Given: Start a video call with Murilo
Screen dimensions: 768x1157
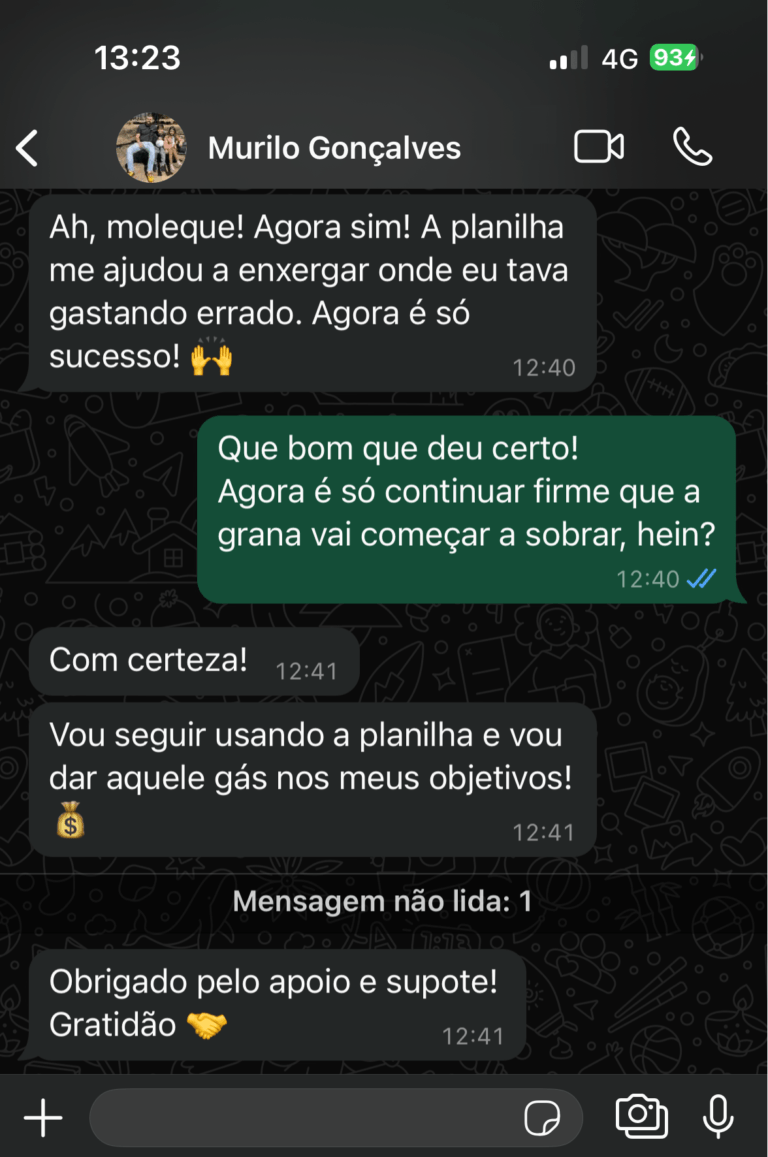Looking at the screenshot, I should click(x=599, y=147).
